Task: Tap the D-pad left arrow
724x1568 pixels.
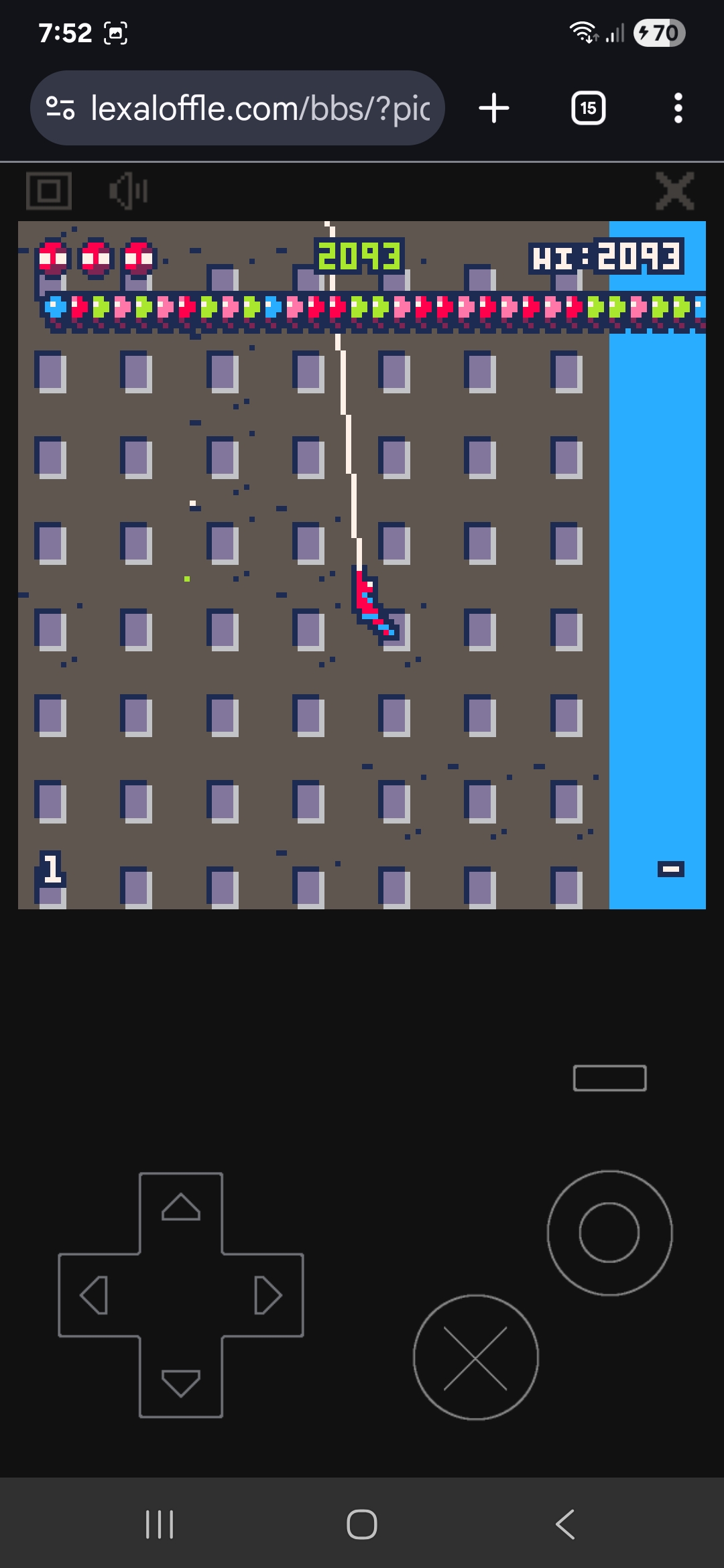Action: [95, 1295]
